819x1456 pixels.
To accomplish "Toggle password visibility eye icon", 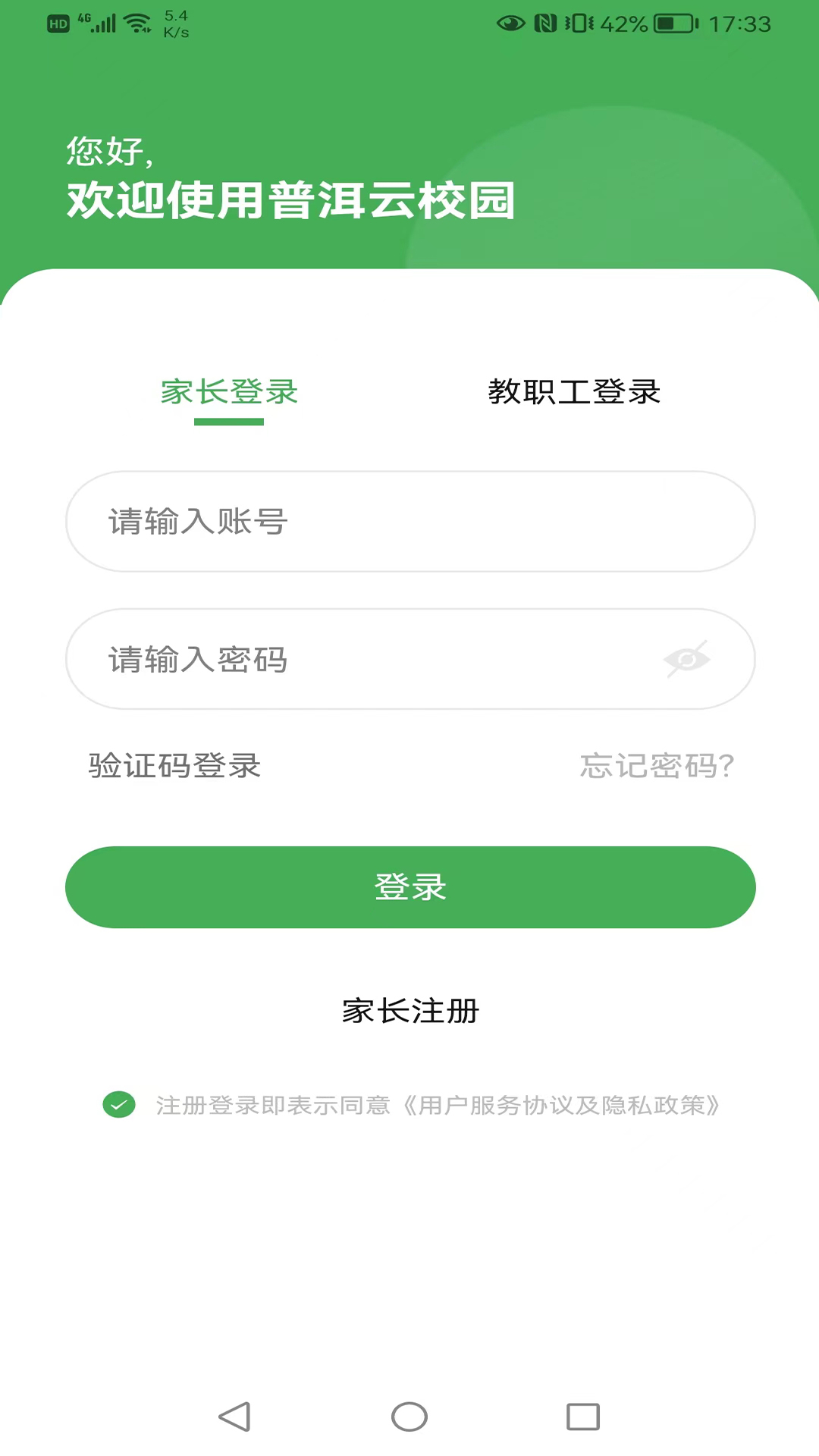I will [x=686, y=659].
